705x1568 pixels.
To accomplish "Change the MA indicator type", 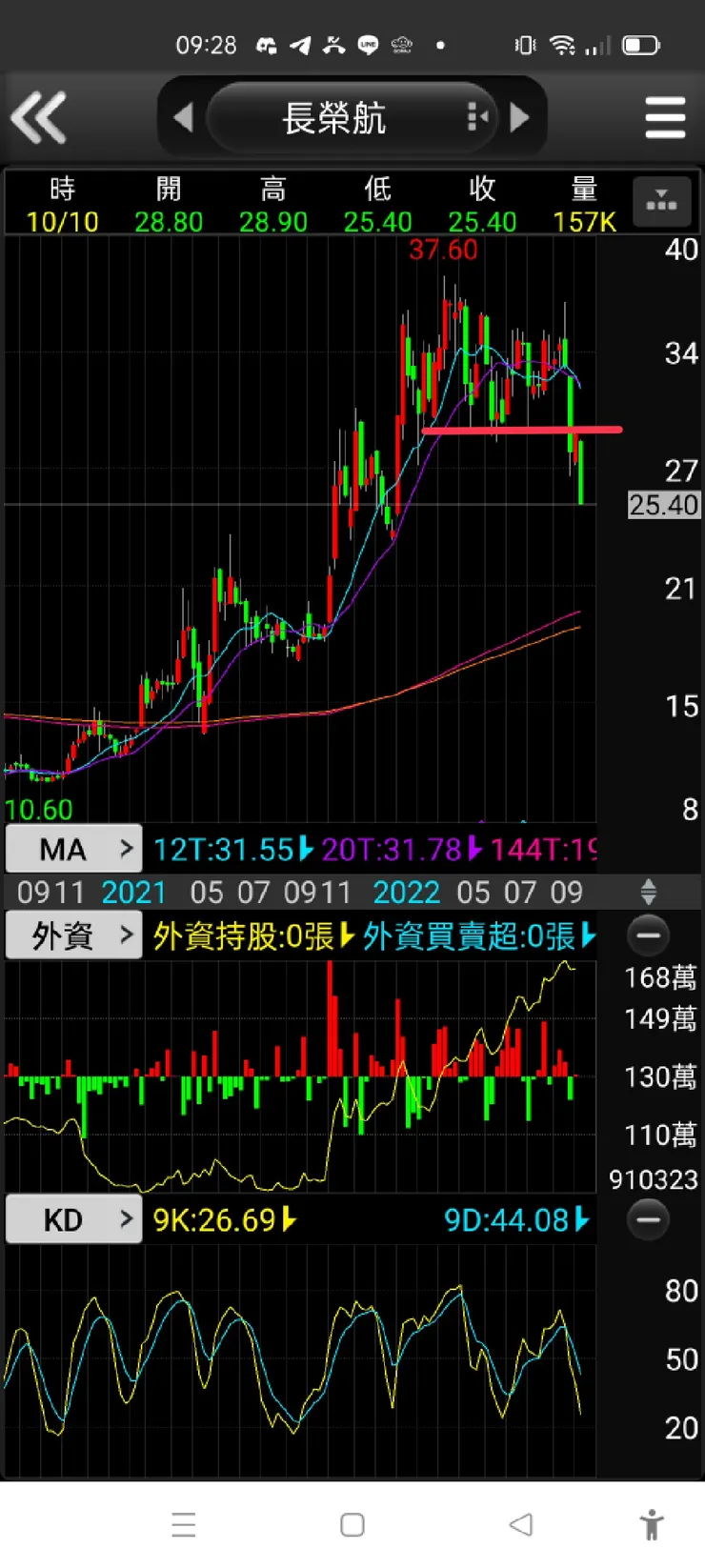I will pyautogui.click(x=74, y=849).
